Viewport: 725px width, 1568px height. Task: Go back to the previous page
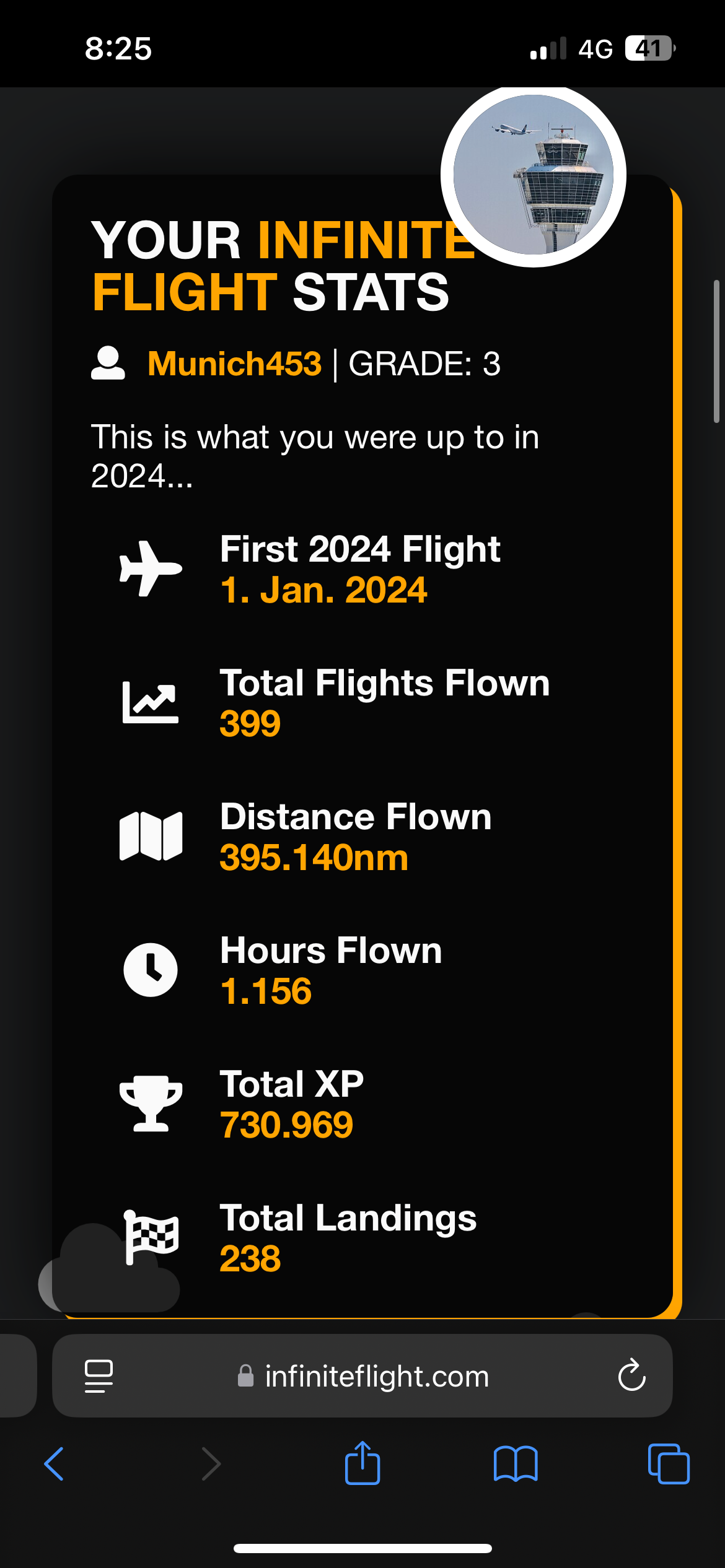tap(54, 1464)
